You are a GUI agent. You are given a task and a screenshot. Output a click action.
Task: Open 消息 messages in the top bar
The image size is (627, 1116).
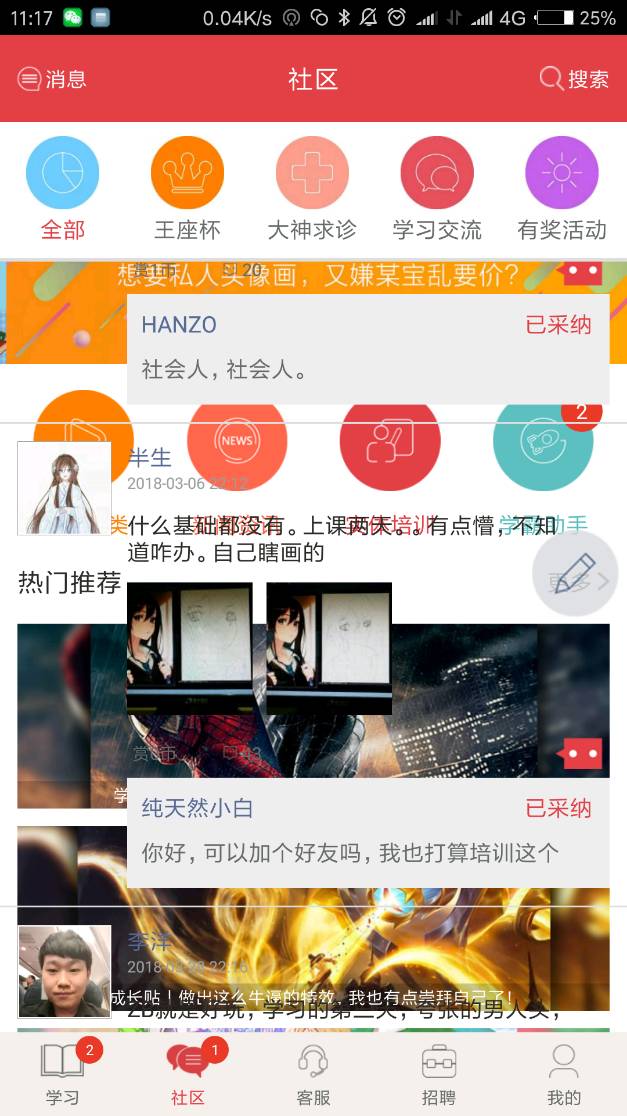pos(52,79)
